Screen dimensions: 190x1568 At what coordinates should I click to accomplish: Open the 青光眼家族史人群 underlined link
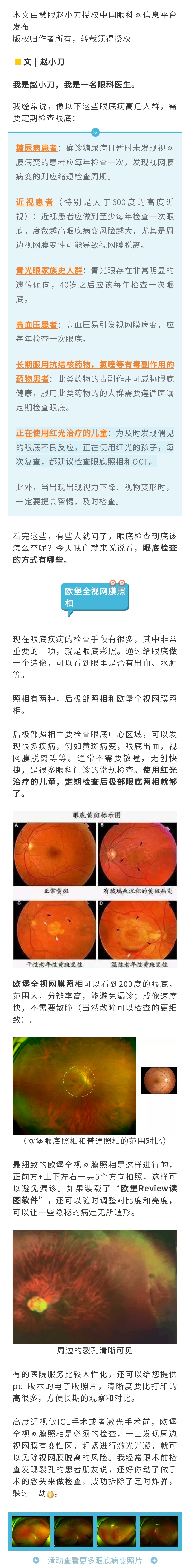pos(49,270)
